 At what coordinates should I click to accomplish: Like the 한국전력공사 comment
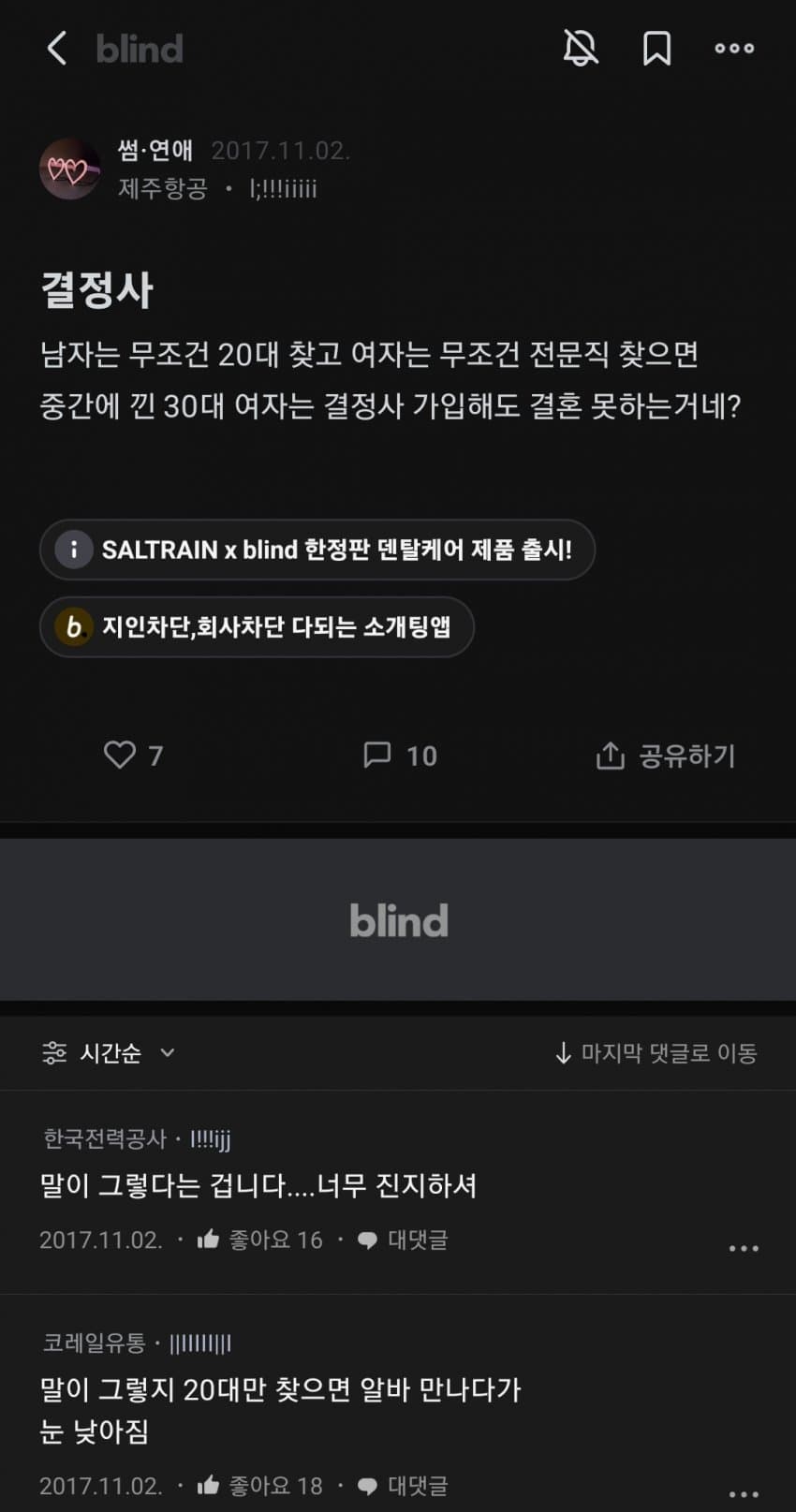coord(259,1240)
